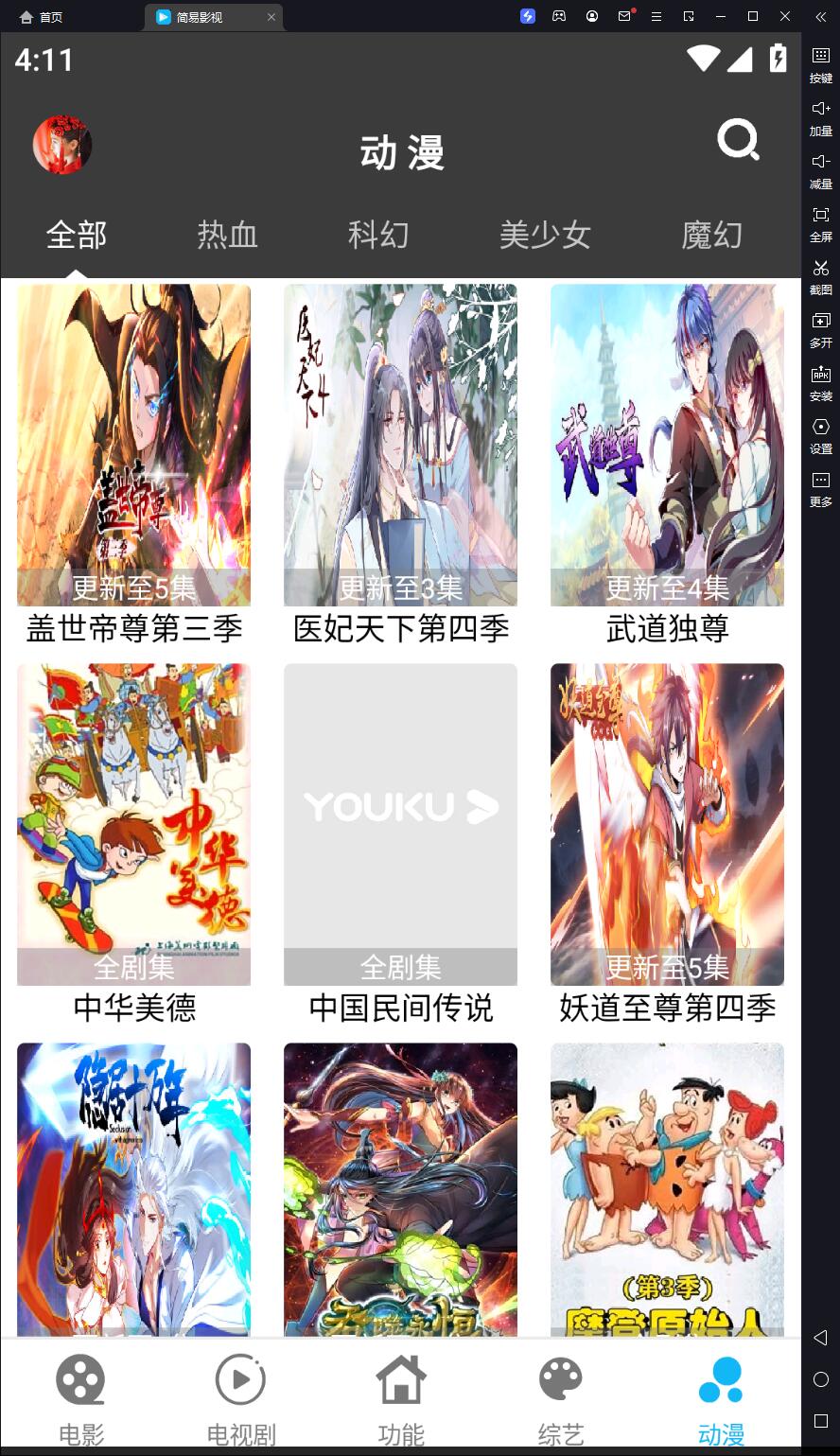
Task: Tap the Android back navigation button
Action: pos(820,1337)
